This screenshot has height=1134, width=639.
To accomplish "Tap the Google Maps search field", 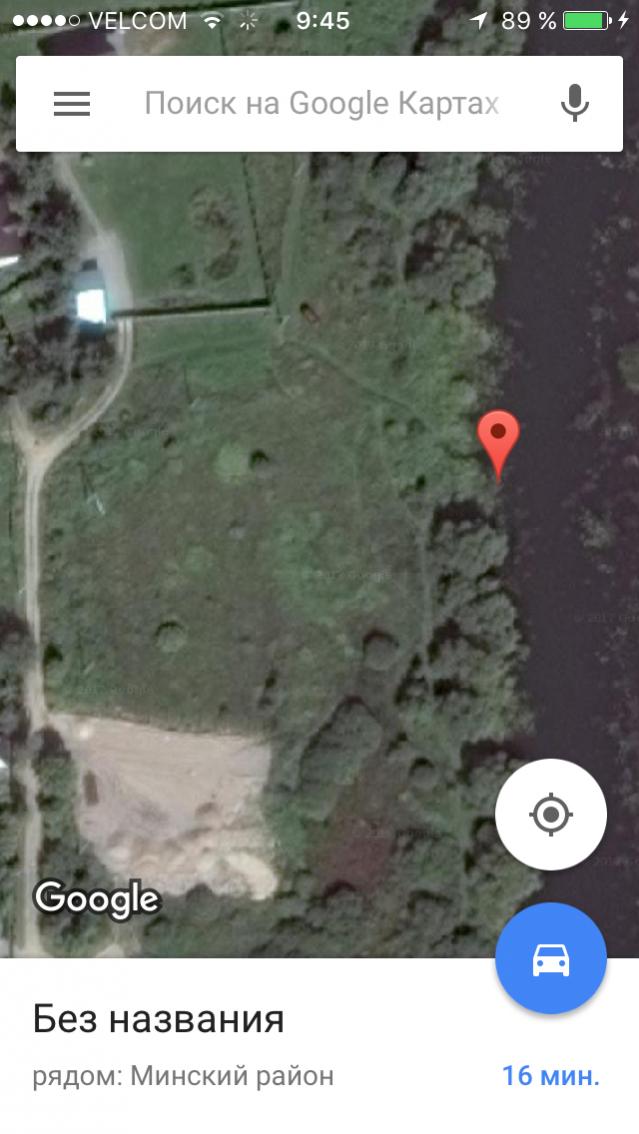I will (x=320, y=103).
